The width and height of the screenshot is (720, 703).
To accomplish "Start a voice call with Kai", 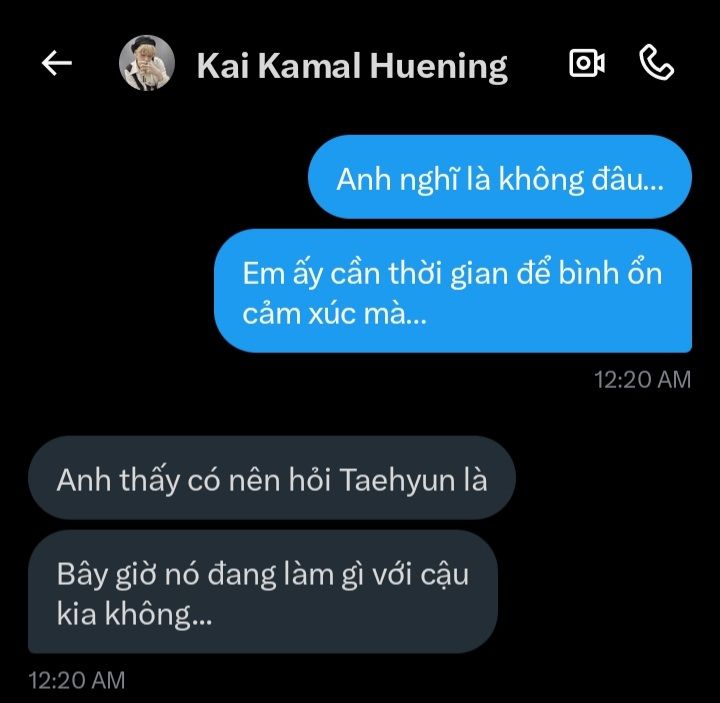I will click(656, 64).
